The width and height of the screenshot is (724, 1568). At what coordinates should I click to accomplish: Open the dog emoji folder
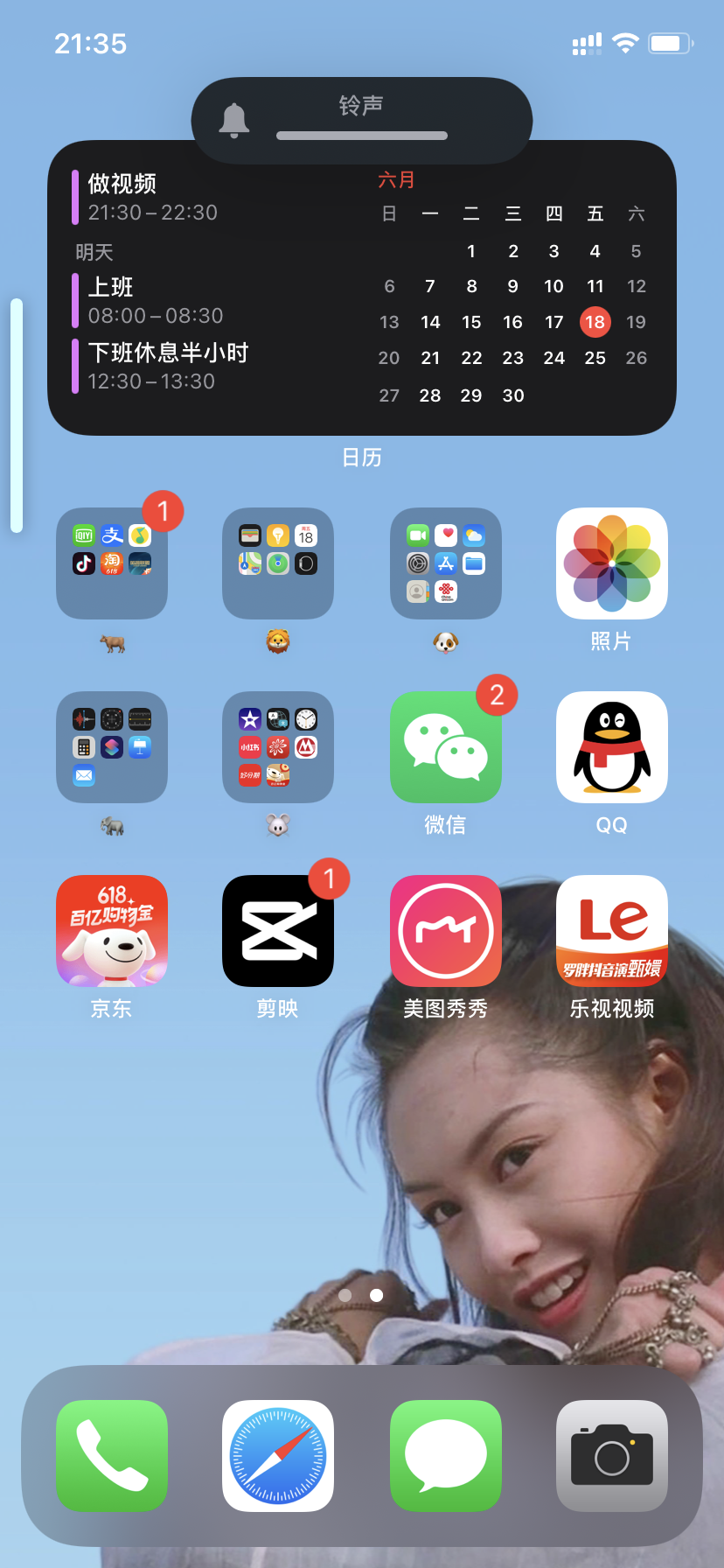(x=445, y=563)
